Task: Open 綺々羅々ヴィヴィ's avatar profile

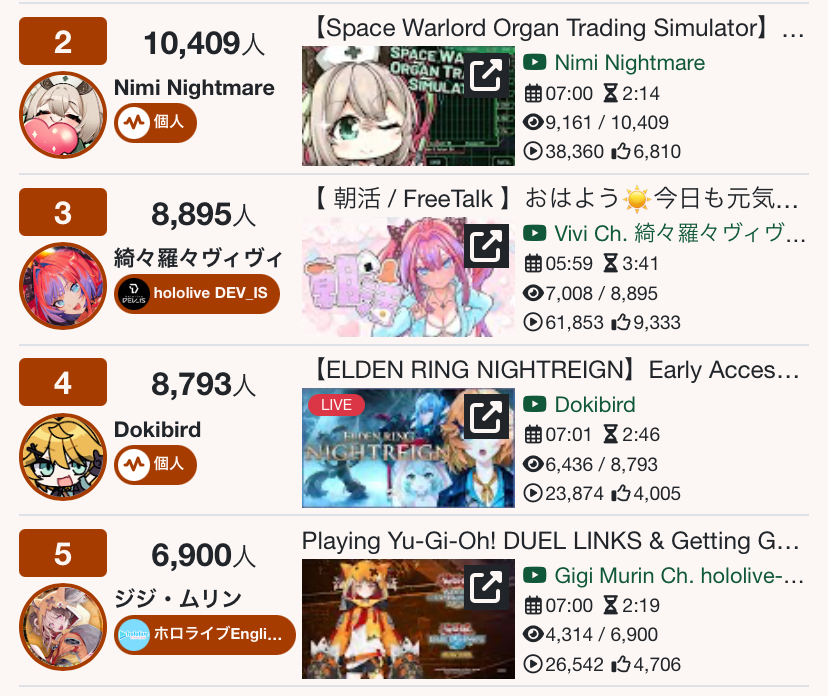Action: (x=63, y=286)
